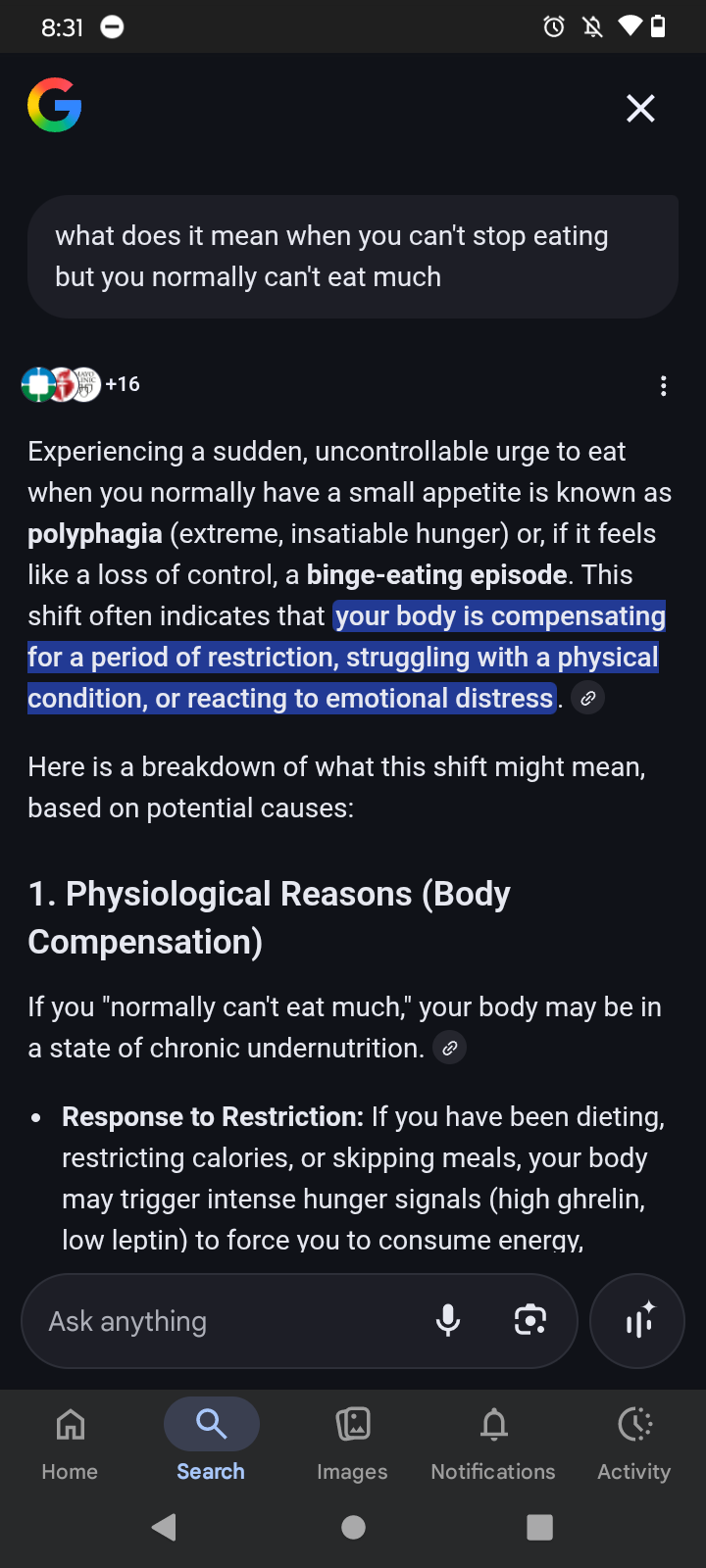The image size is (706, 1568).
Task: Switch to the Activity tab
Action: pos(634,1441)
